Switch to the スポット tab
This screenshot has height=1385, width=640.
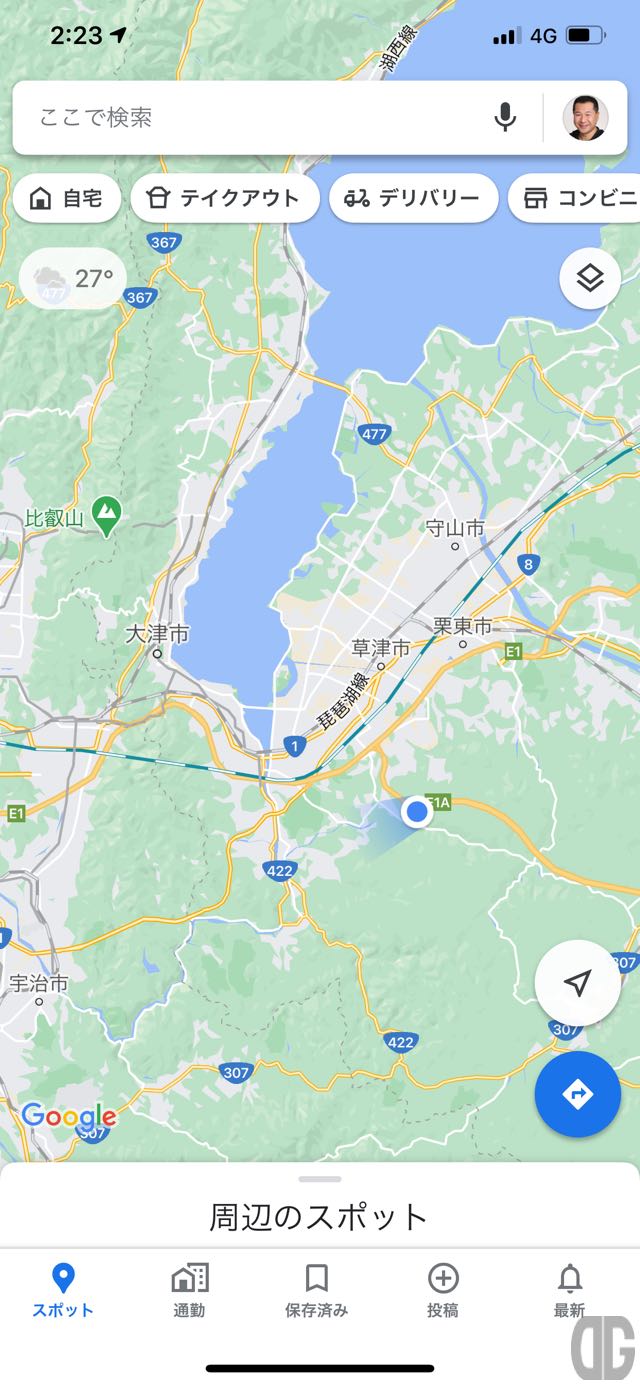63,1291
